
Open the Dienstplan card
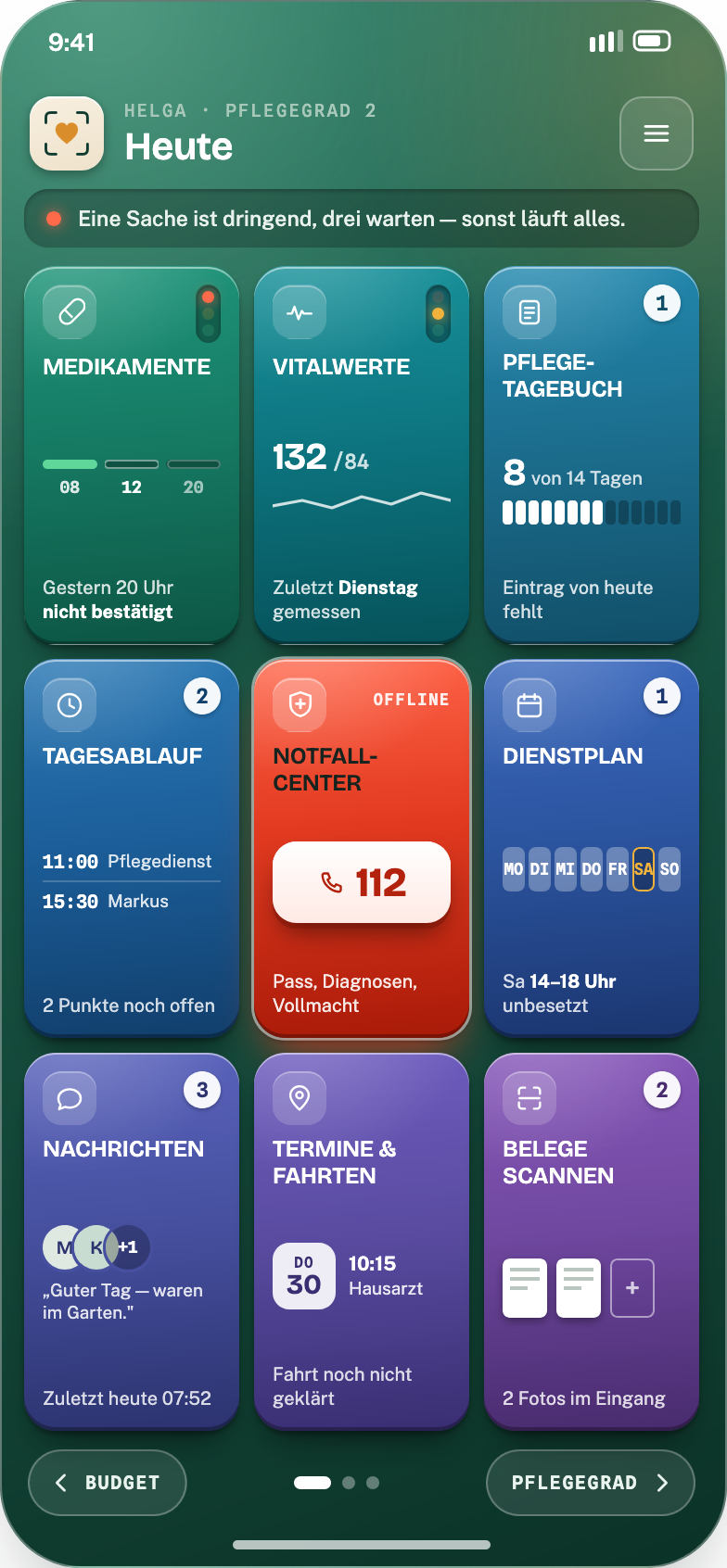point(592,848)
